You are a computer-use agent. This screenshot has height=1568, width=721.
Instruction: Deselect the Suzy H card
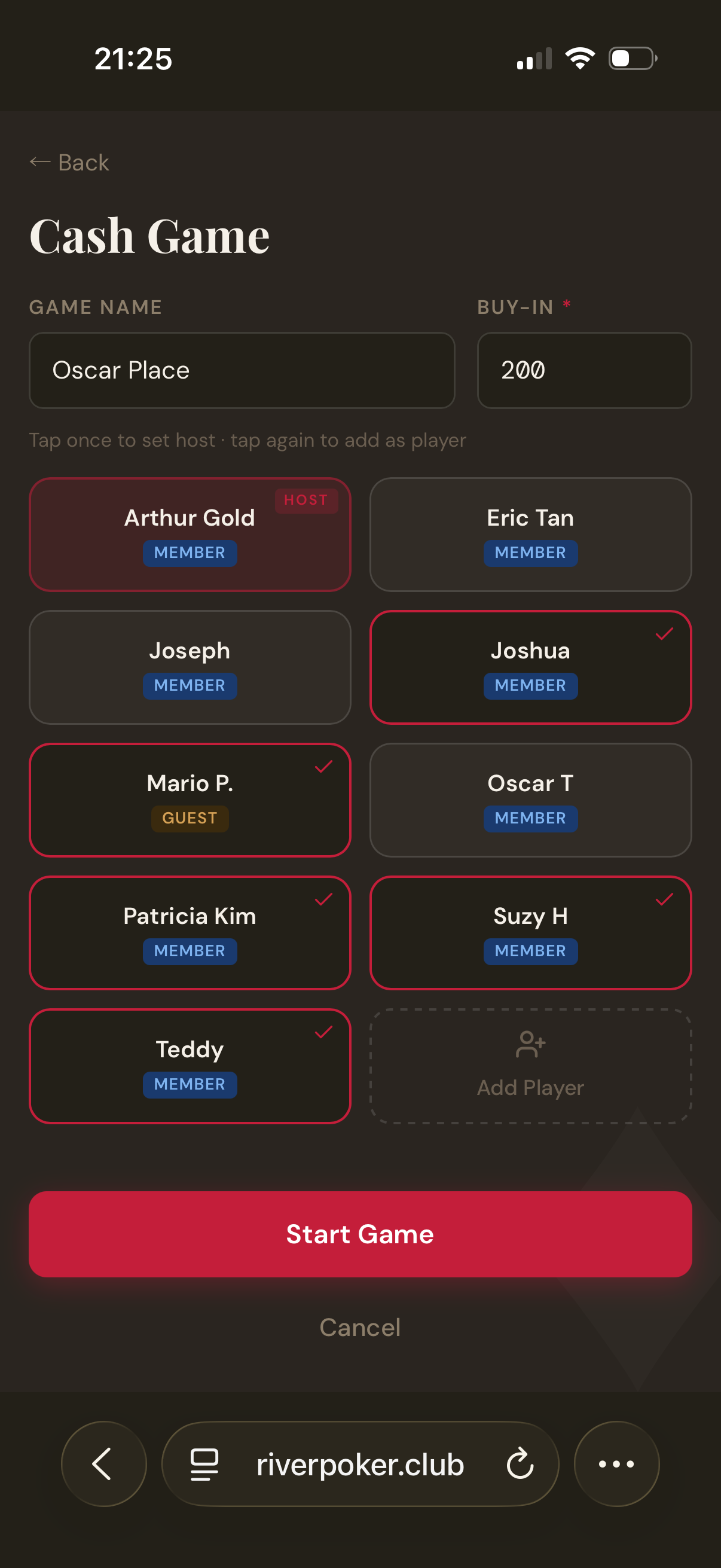530,932
